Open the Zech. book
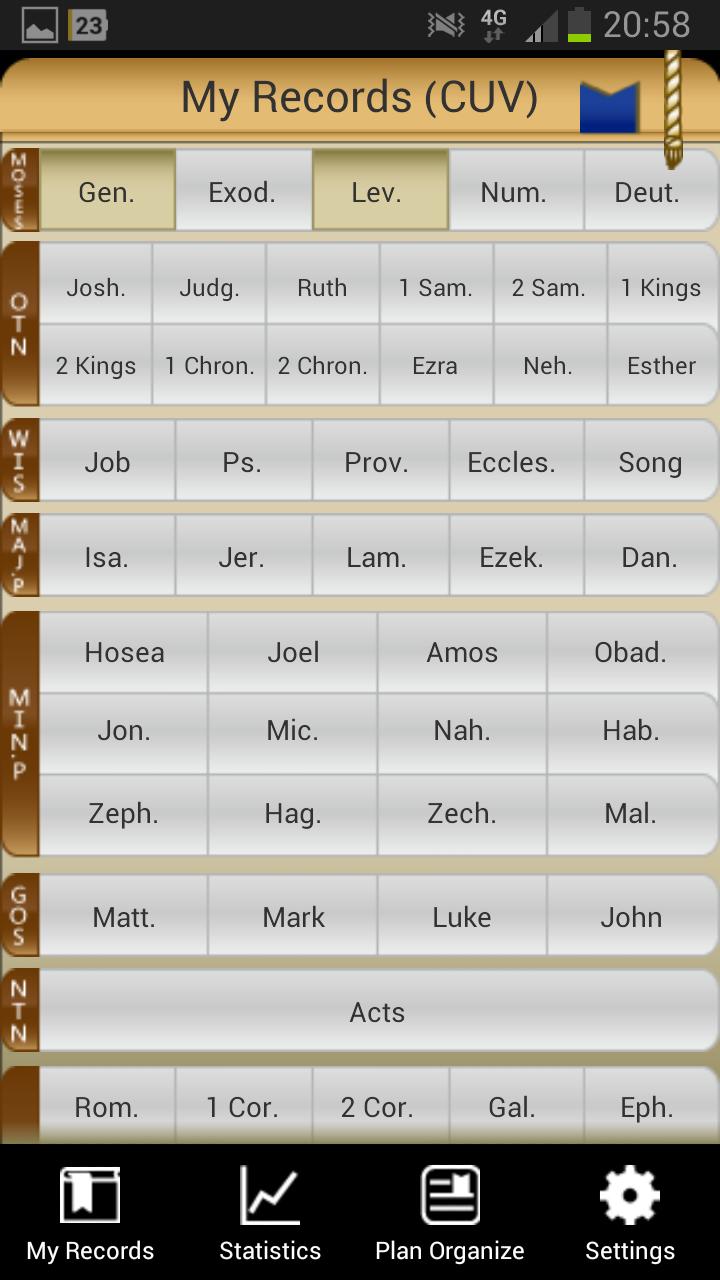Screen dimensions: 720x1280 (x=462, y=813)
